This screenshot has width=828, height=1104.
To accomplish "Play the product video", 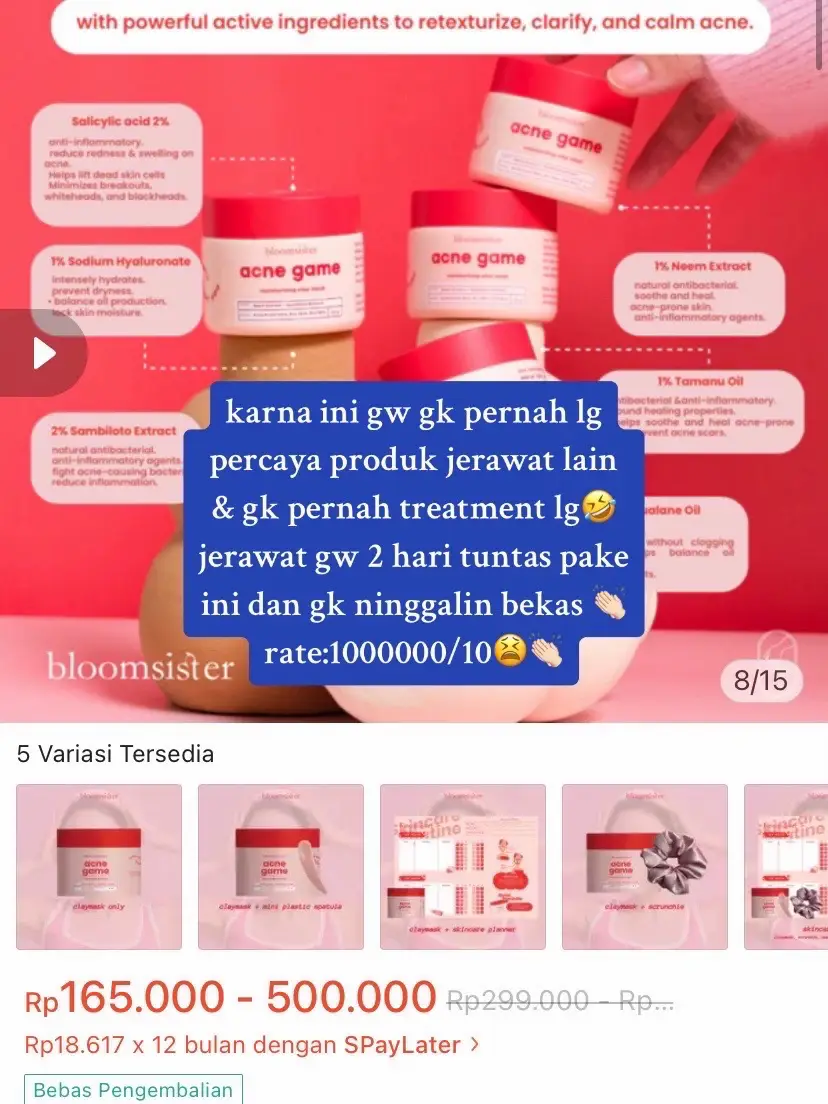I will coord(43,353).
